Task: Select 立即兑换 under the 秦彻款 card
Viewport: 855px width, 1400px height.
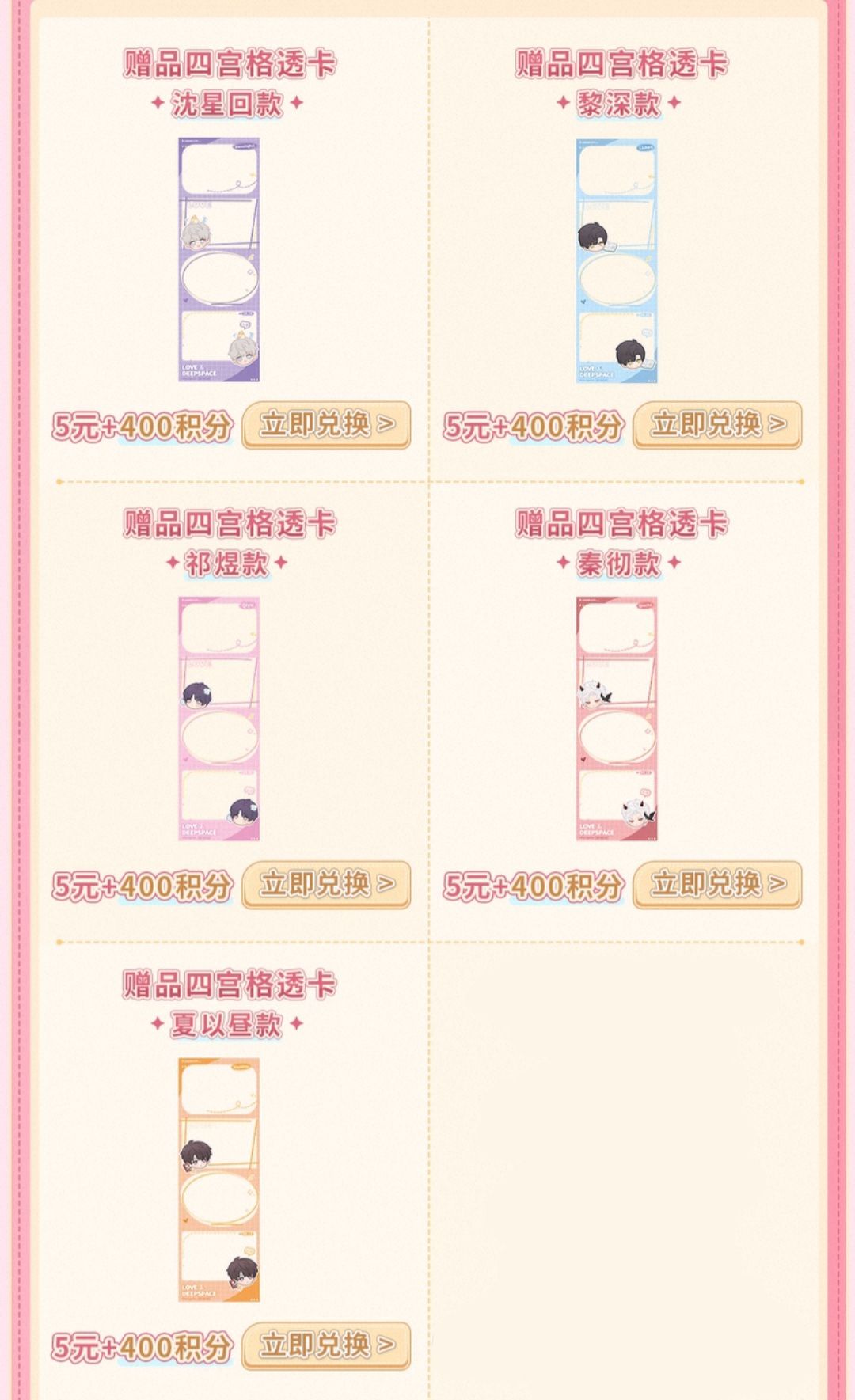Action: point(717,884)
